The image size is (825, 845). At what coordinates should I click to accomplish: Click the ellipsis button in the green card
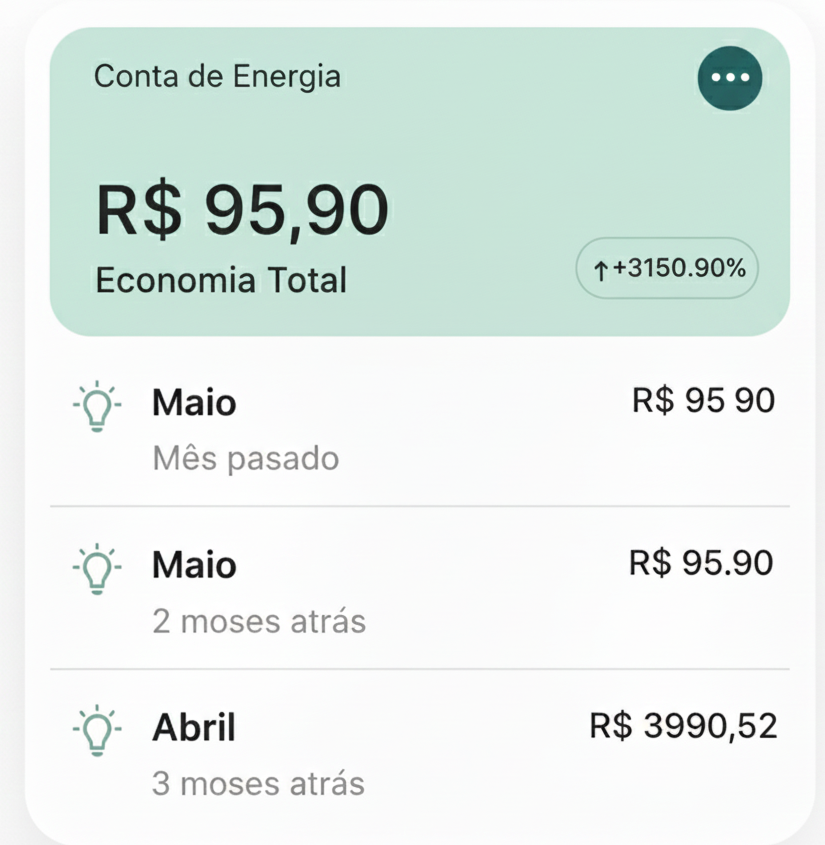click(x=729, y=77)
